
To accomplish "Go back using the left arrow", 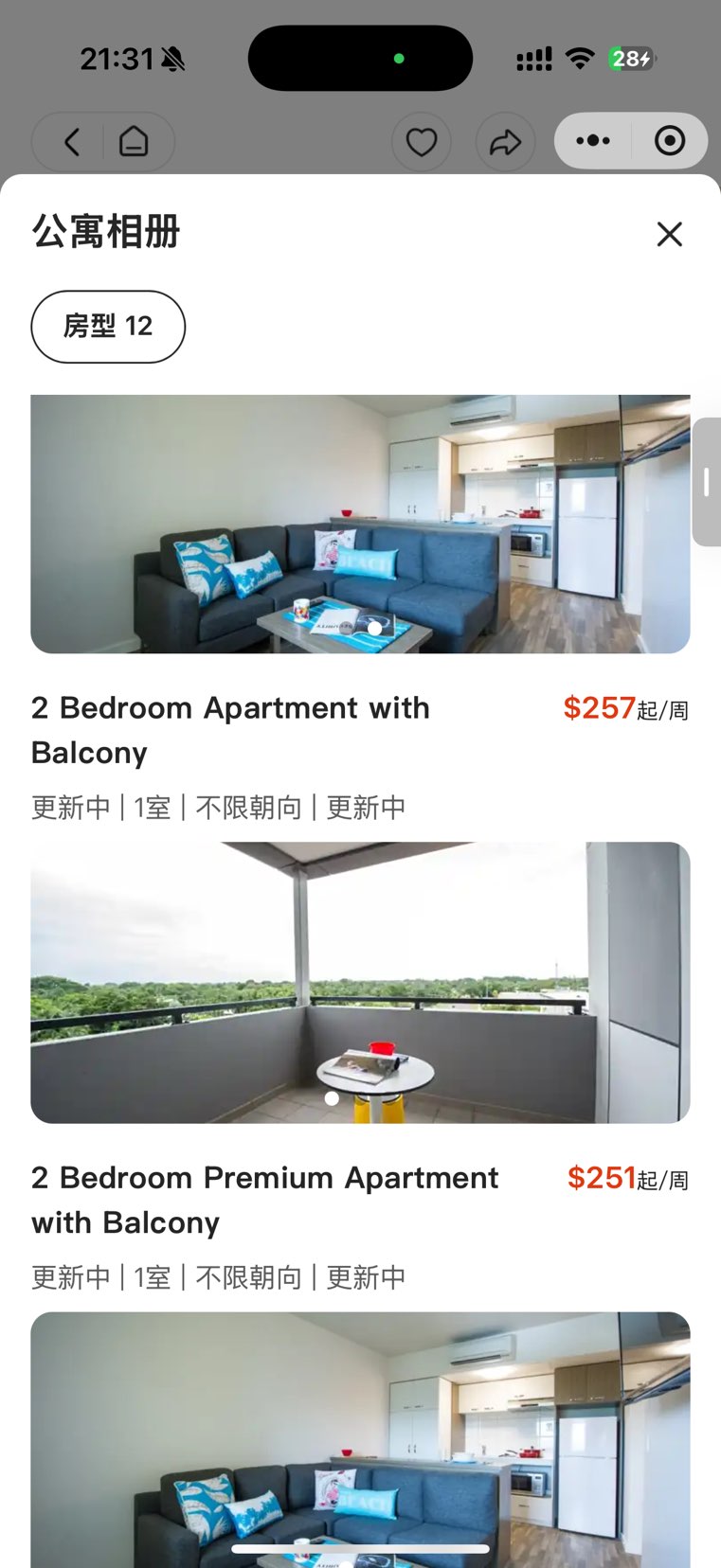I will pyautogui.click(x=72, y=142).
